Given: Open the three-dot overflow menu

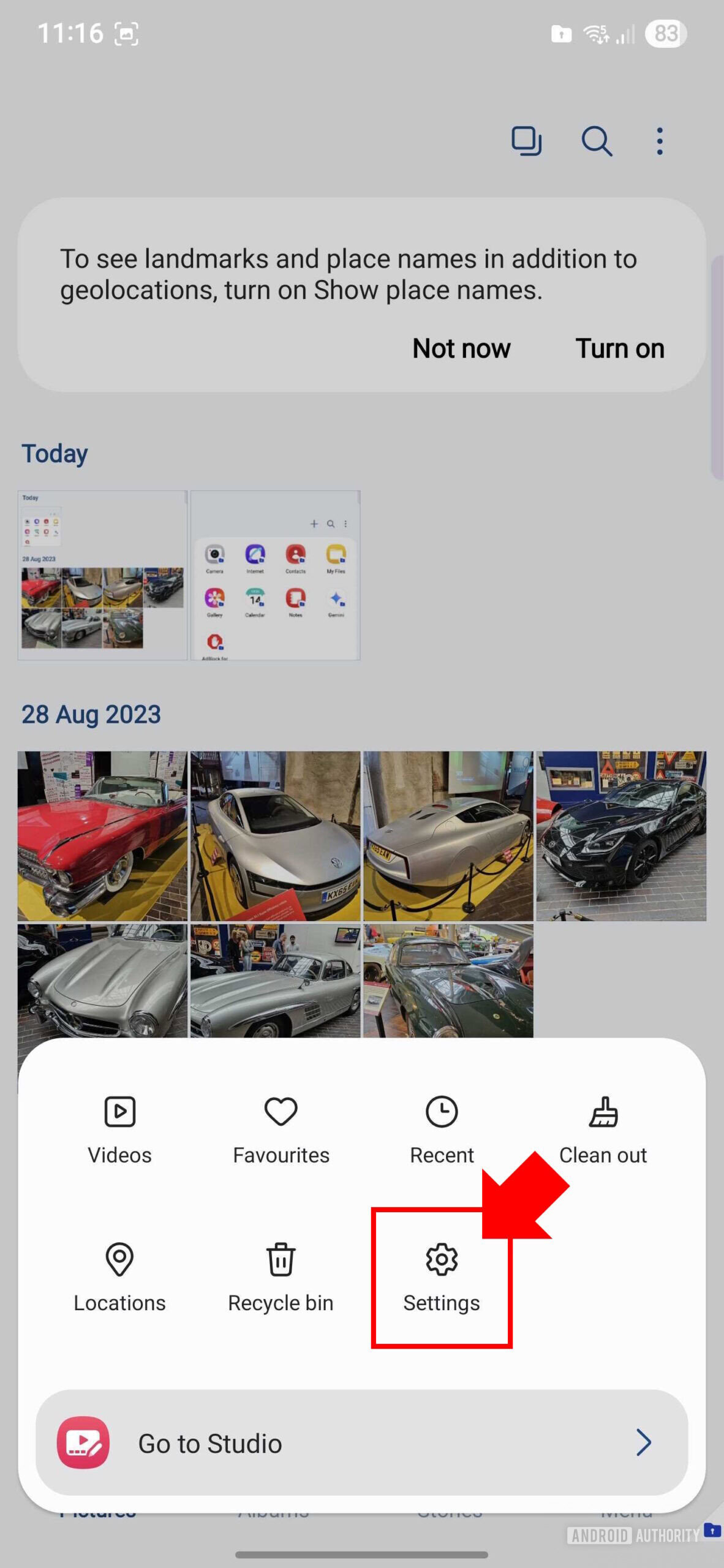Looking at the screenshot, I should pyautogui.click(x=659, y=141).
